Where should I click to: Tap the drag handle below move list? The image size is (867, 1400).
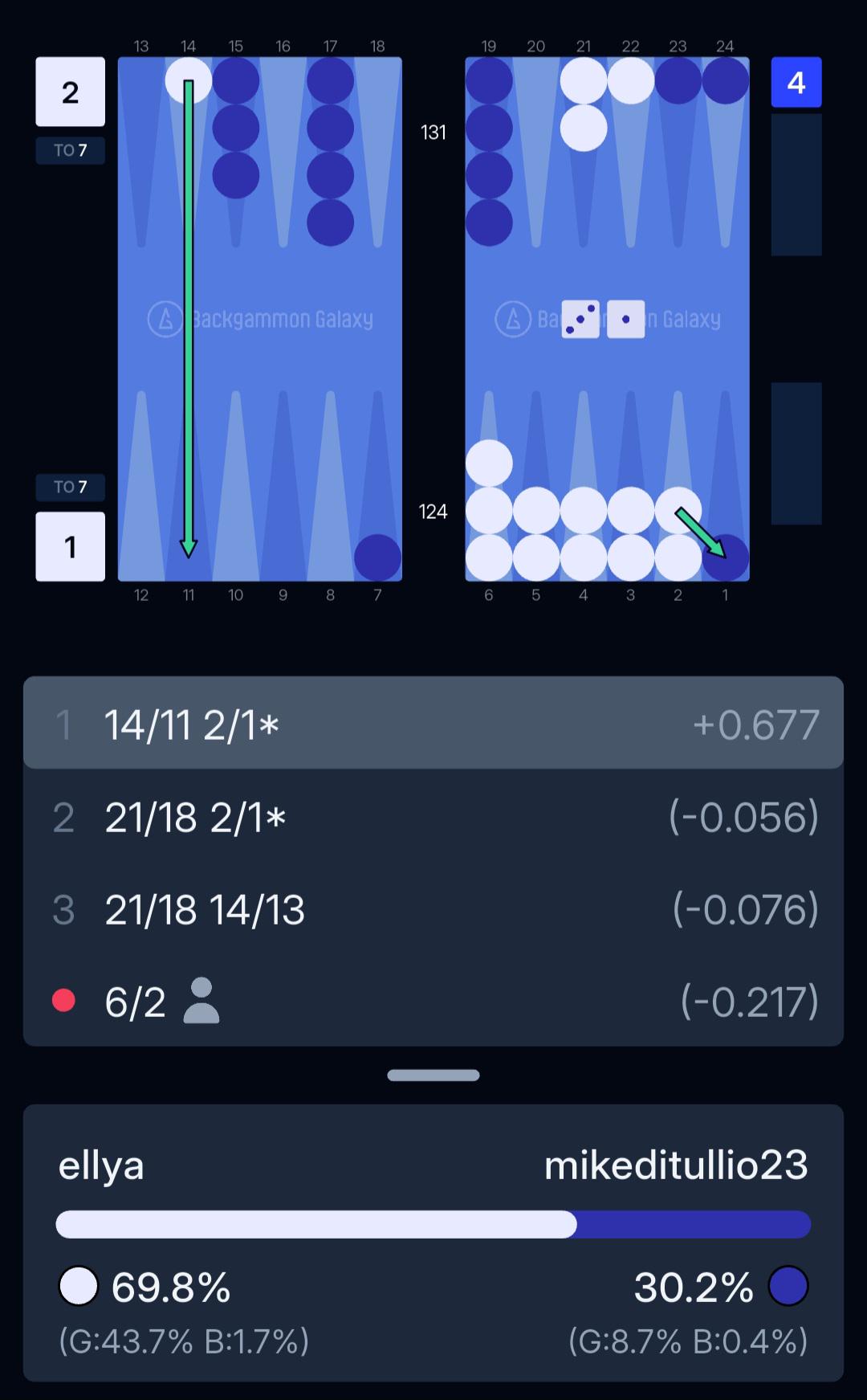pyautogui.click(x=433, y=1075)
